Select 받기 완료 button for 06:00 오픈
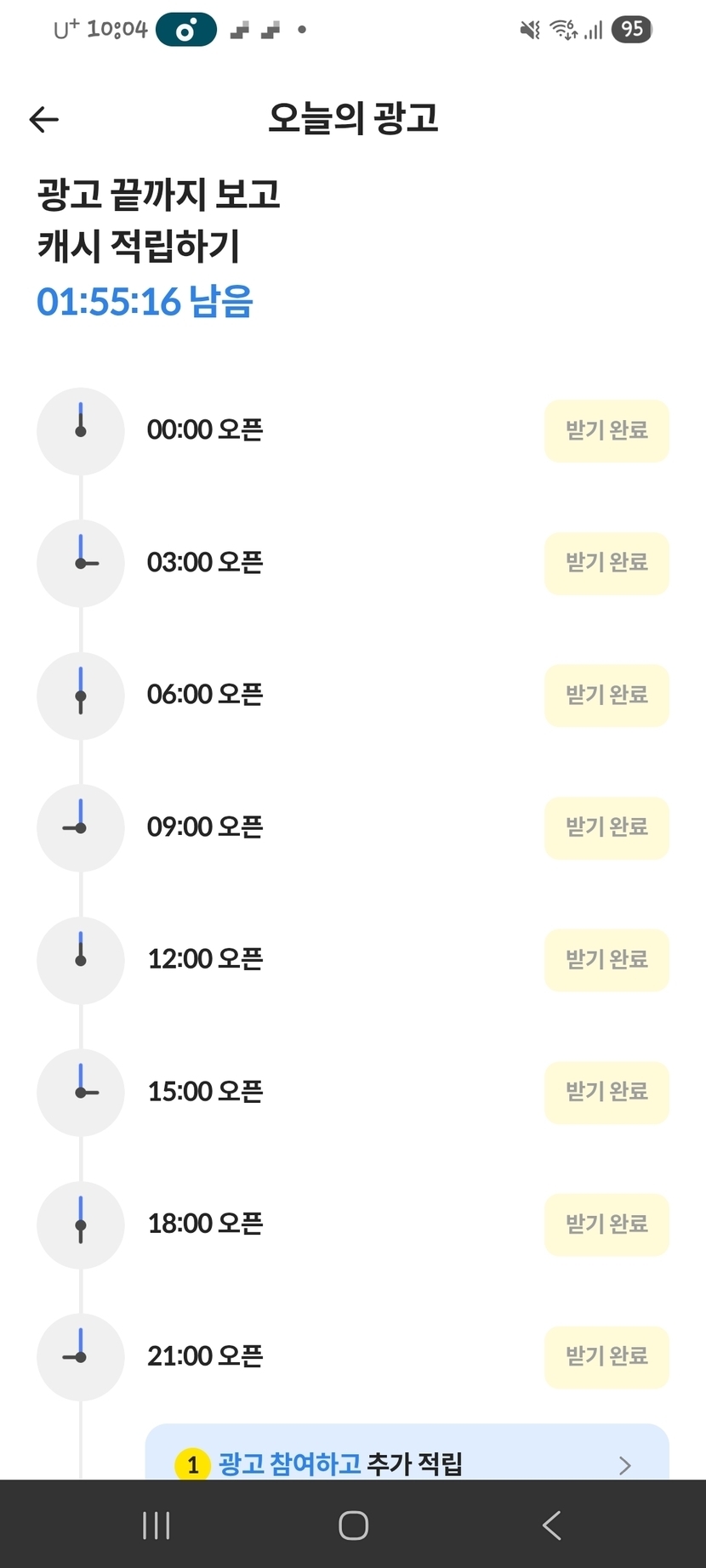Viewport: 706px width, 1568px height. point(606,696)
